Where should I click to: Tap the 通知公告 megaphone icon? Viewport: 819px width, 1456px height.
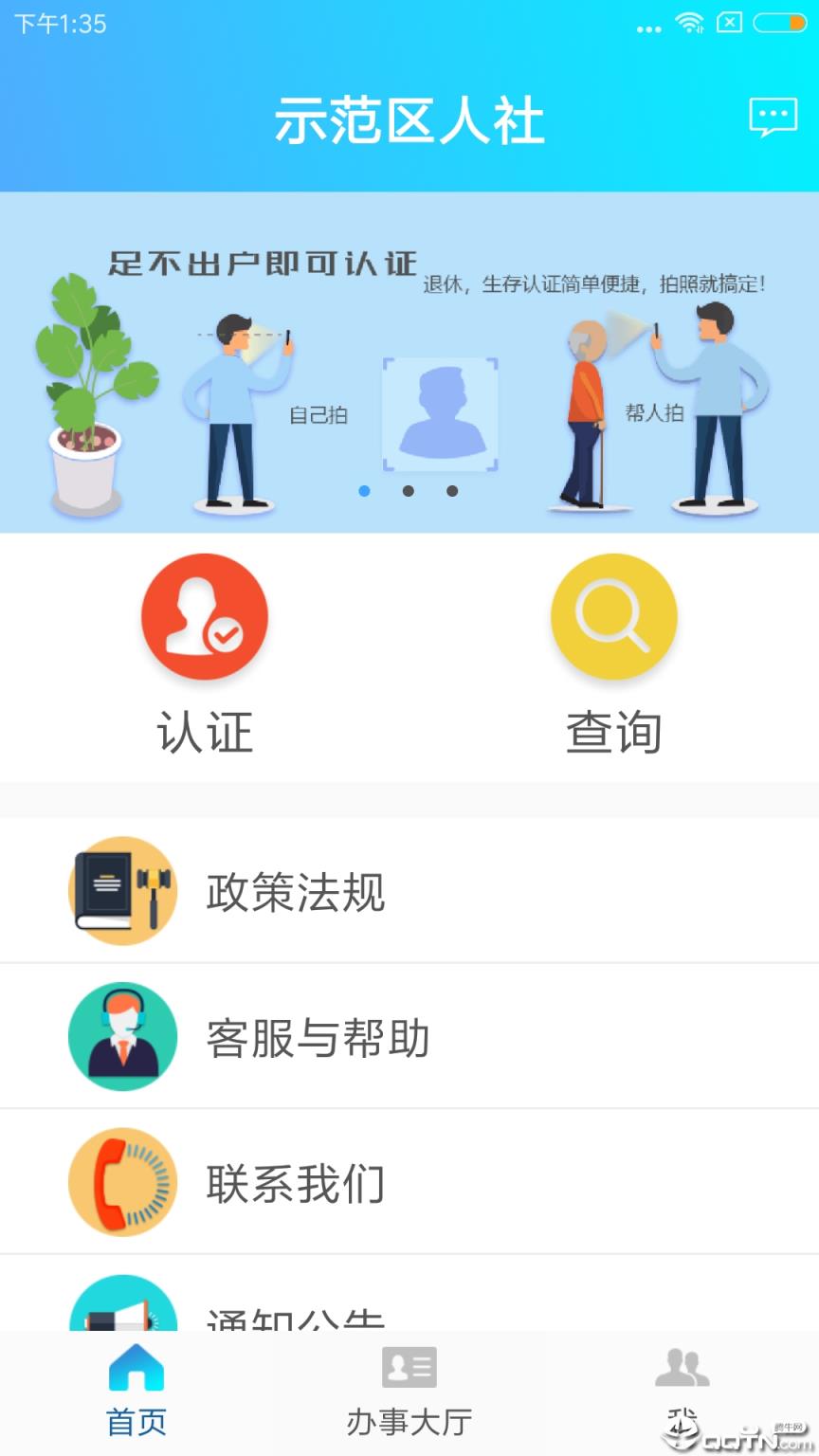[x=121, y=1318]
